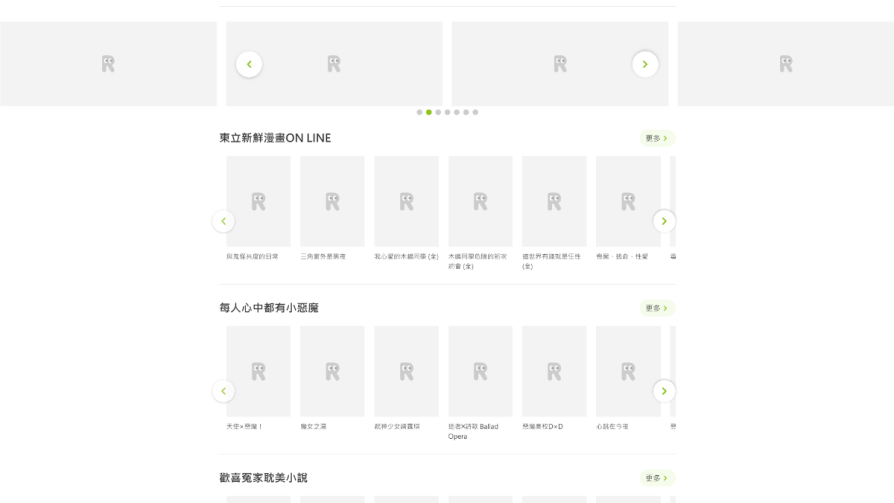Screen dimensions: 894x503
Task: Open the book 三角窗外是黑夜
Action: coord(332,209)
